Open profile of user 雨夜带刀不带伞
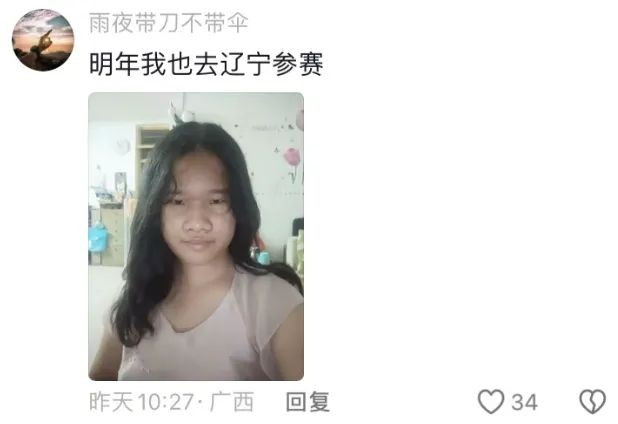The width and height of the screenshot is (618, 424). pyautogui.click(x=168, y=22)
